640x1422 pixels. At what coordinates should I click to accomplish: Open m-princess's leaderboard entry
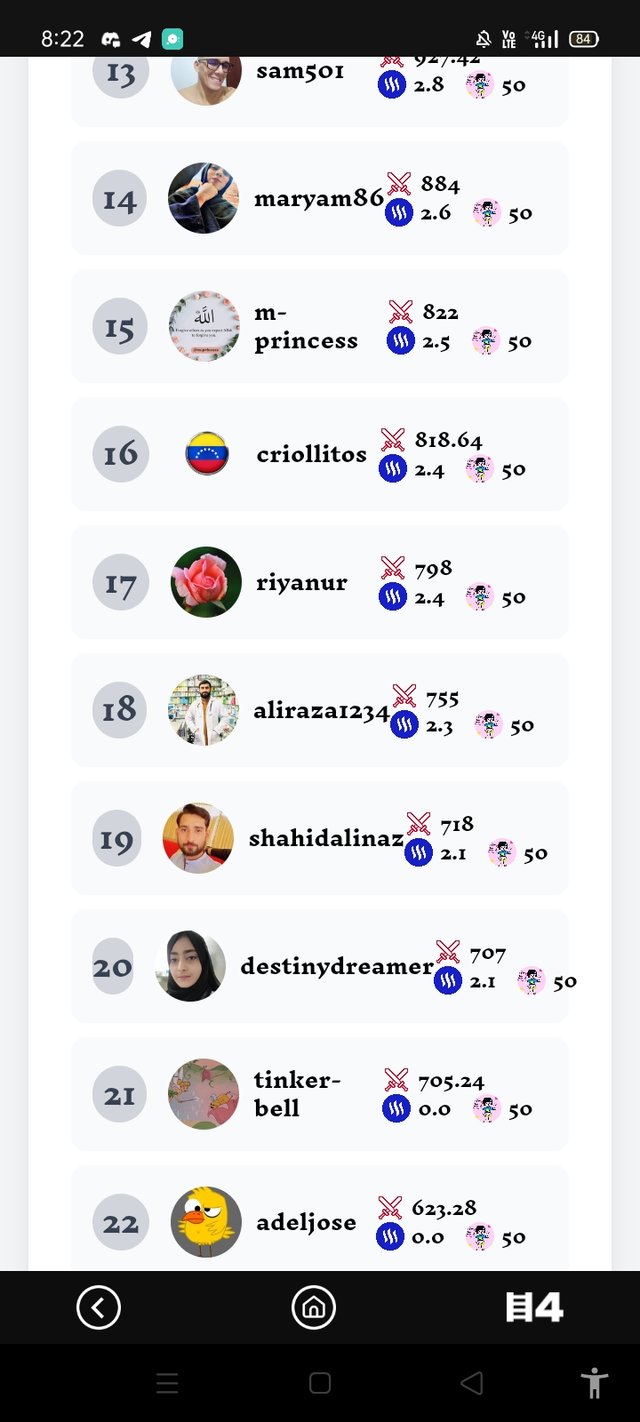pos(319,326)
